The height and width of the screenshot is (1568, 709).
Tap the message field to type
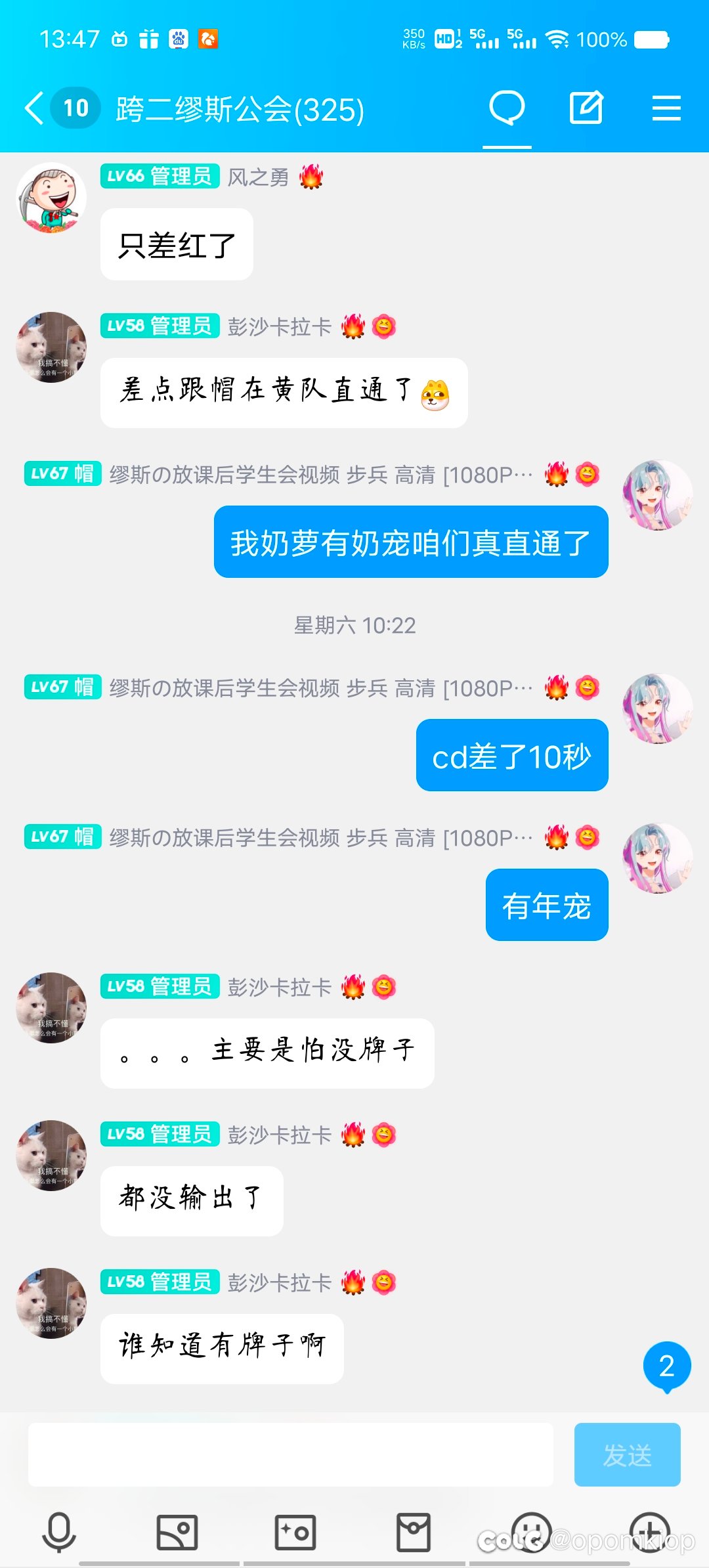coord(290,1454)
